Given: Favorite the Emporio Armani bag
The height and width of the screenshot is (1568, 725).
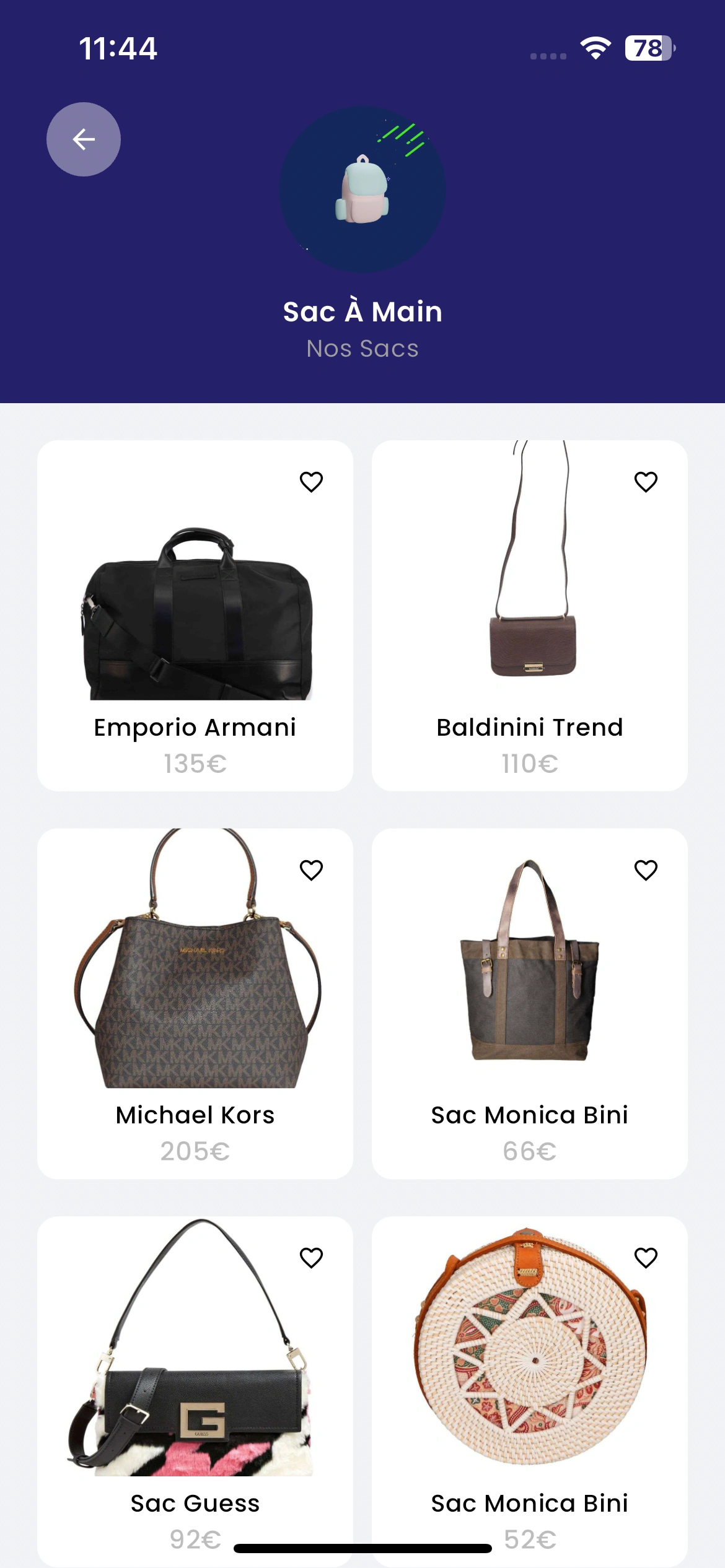Looking at the screenshot, I should click(x=311, y=482).
